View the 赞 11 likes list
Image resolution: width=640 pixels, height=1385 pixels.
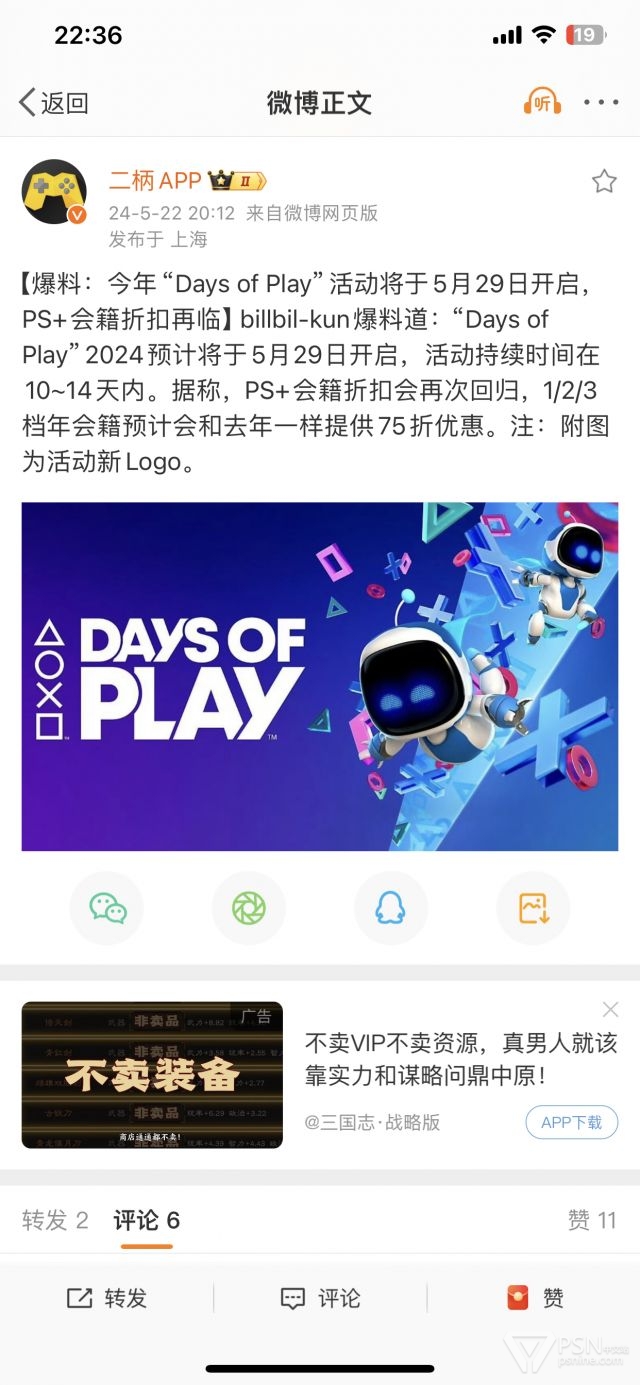[x=592, y=1220]
